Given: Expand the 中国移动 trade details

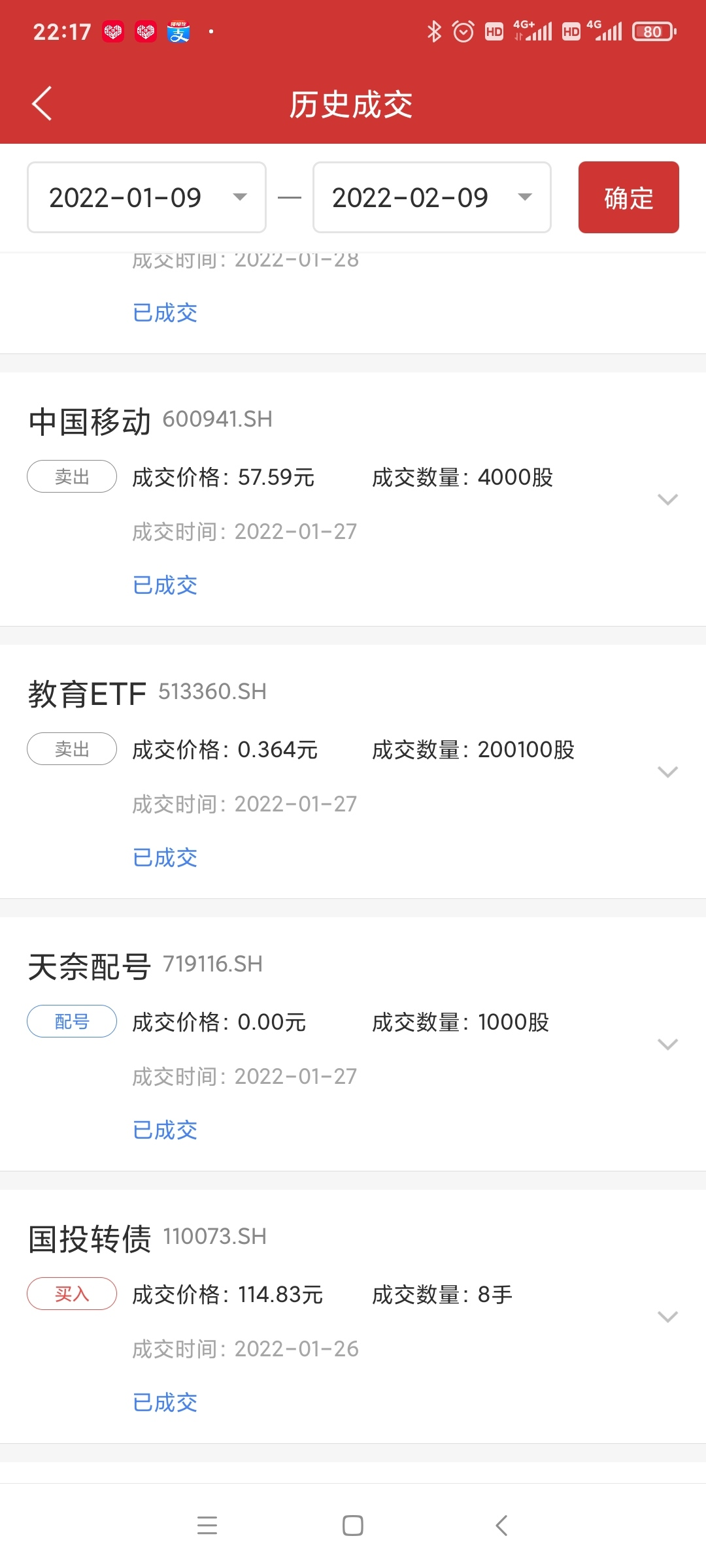Looking at the screenshot, I should [x=667, y=500].
